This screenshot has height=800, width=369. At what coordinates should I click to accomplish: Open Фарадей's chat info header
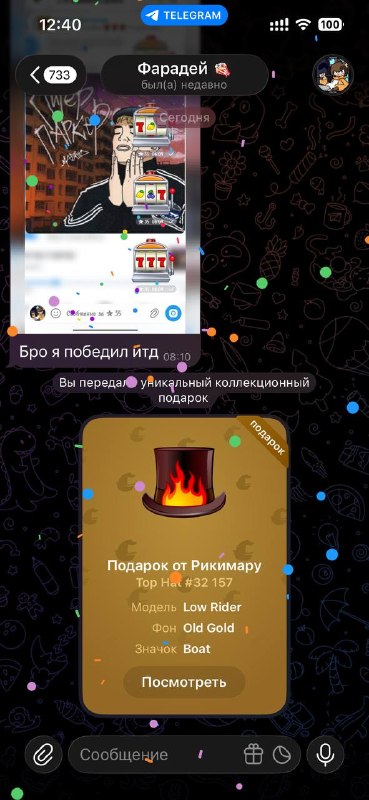click(184, 75)
